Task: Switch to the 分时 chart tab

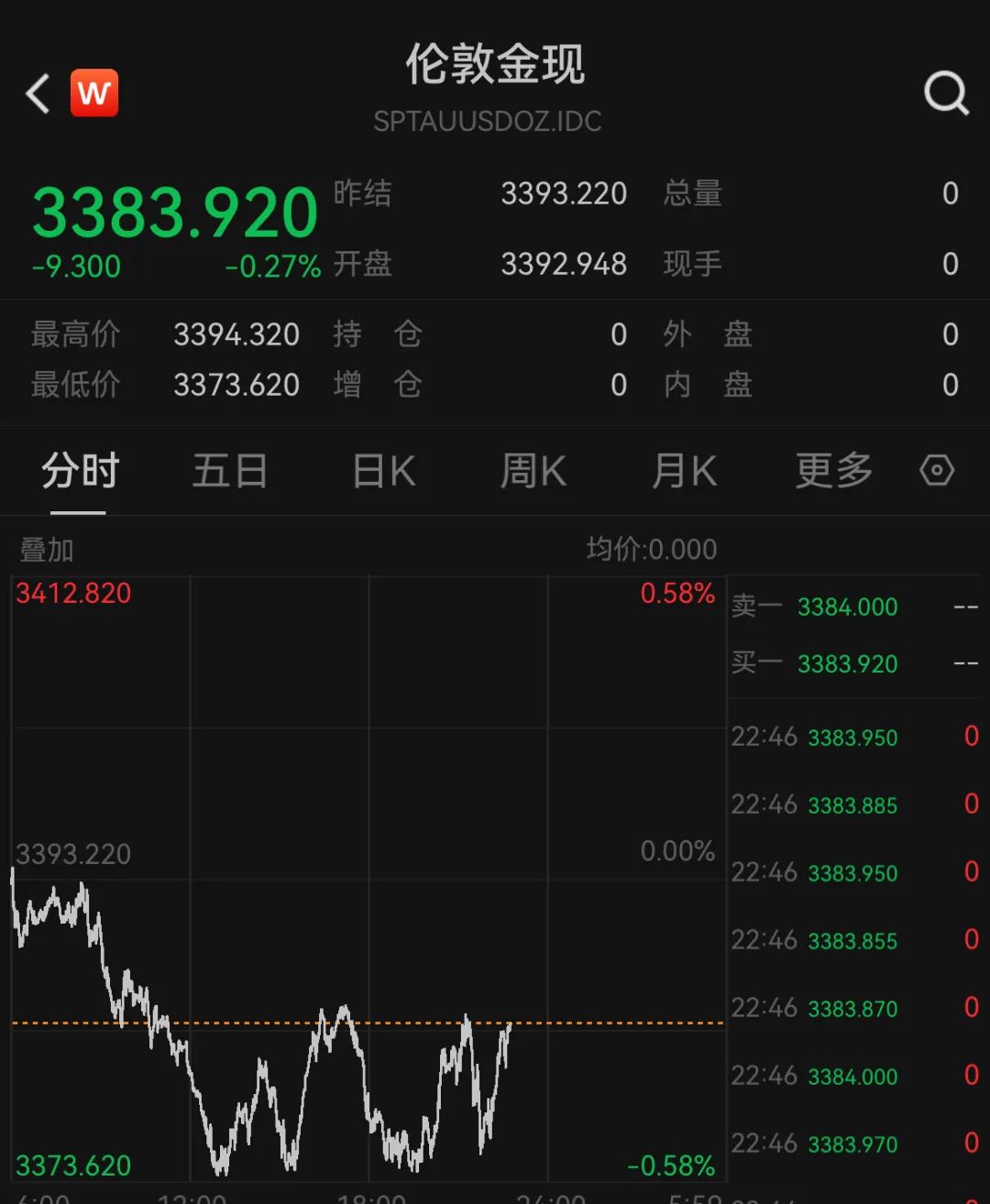Action: 80,472
